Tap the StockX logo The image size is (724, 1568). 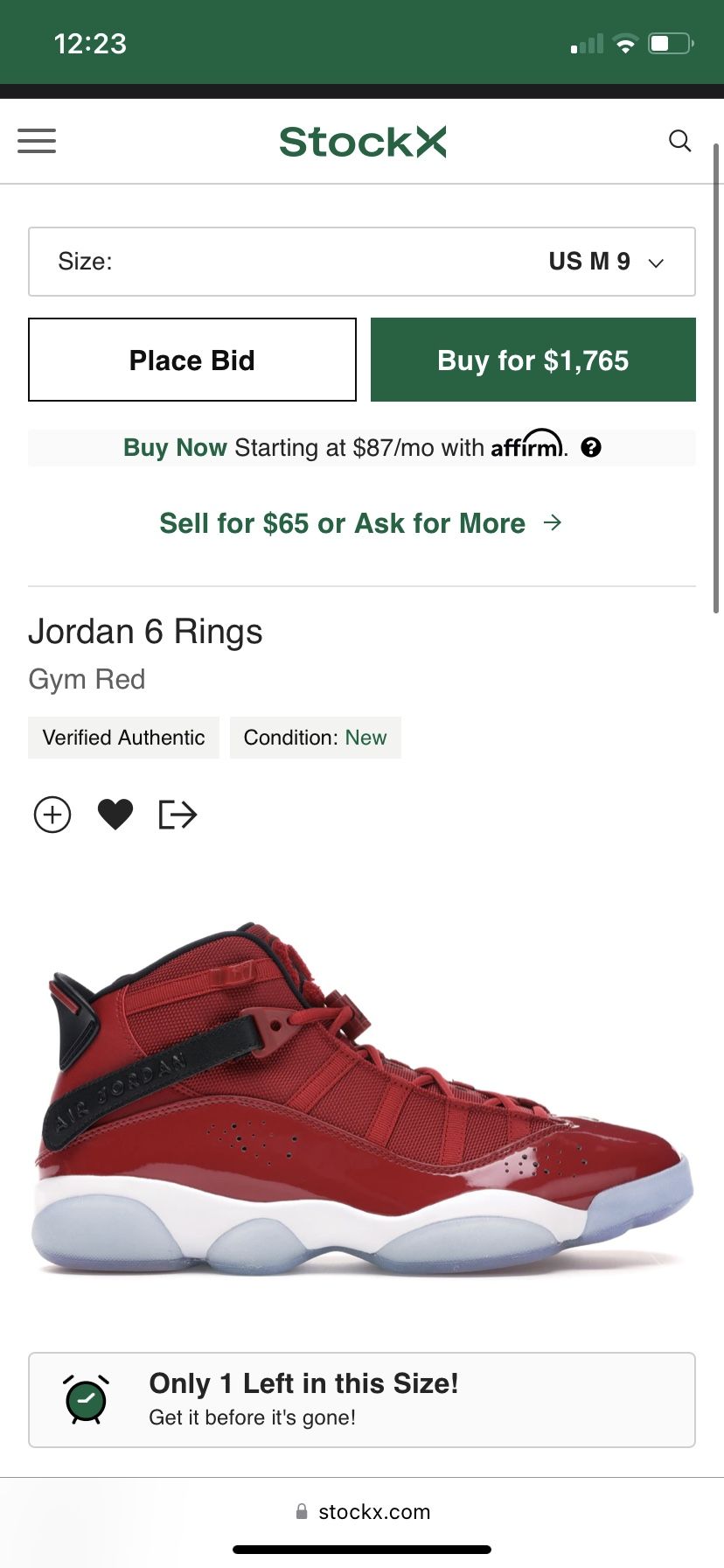[x=362, y=141]
